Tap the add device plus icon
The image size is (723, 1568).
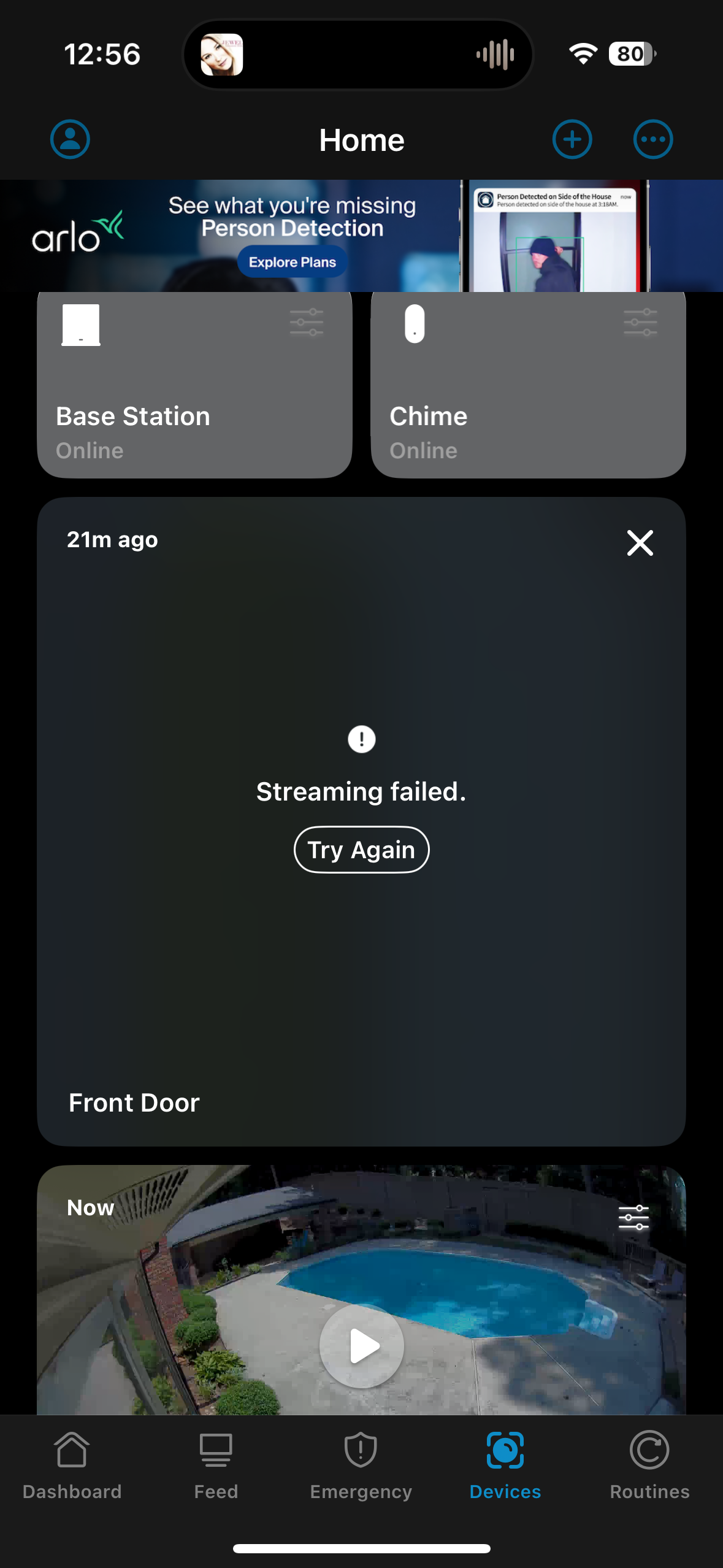point(572,139)
